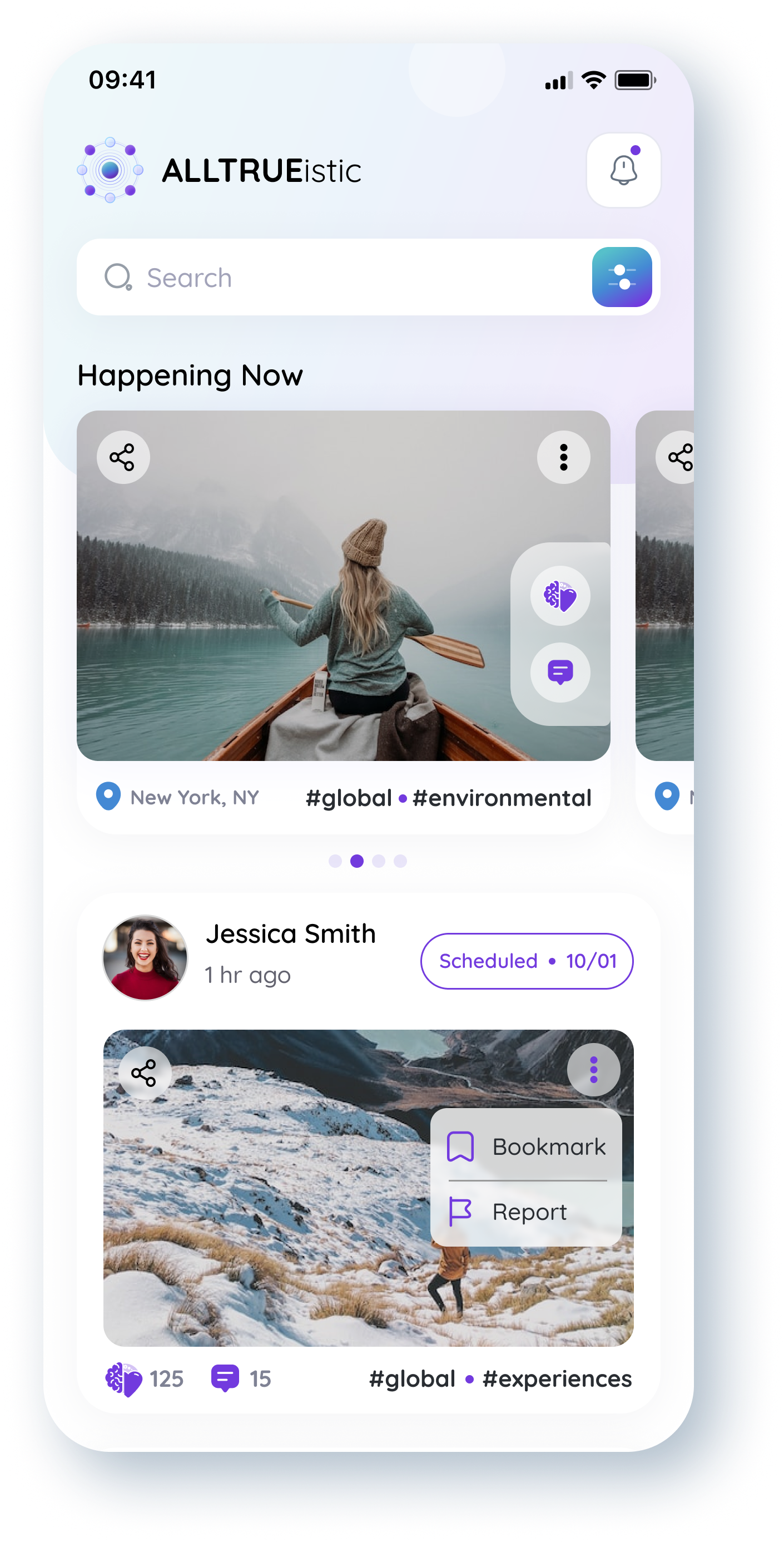Open overflow menu on the canoe card

(x=563, y=457)
